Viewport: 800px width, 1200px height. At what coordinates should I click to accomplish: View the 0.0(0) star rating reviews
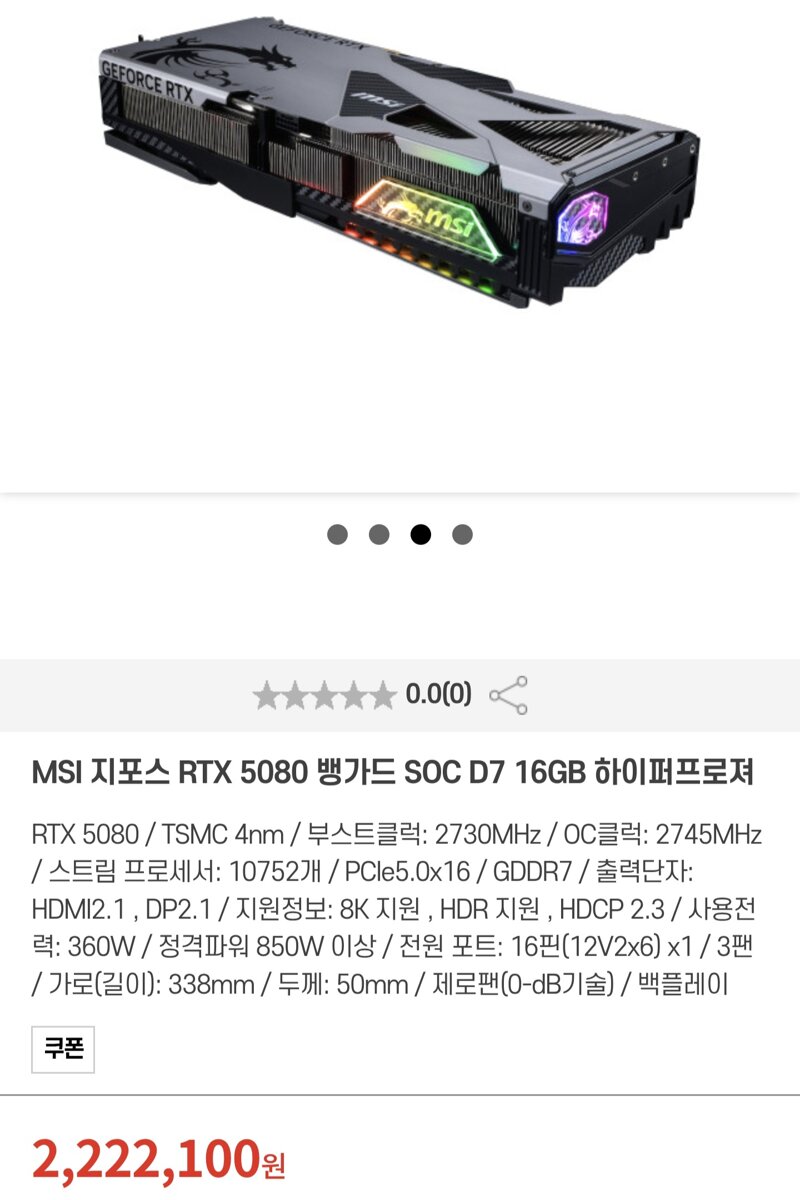(x=362, y=695)
